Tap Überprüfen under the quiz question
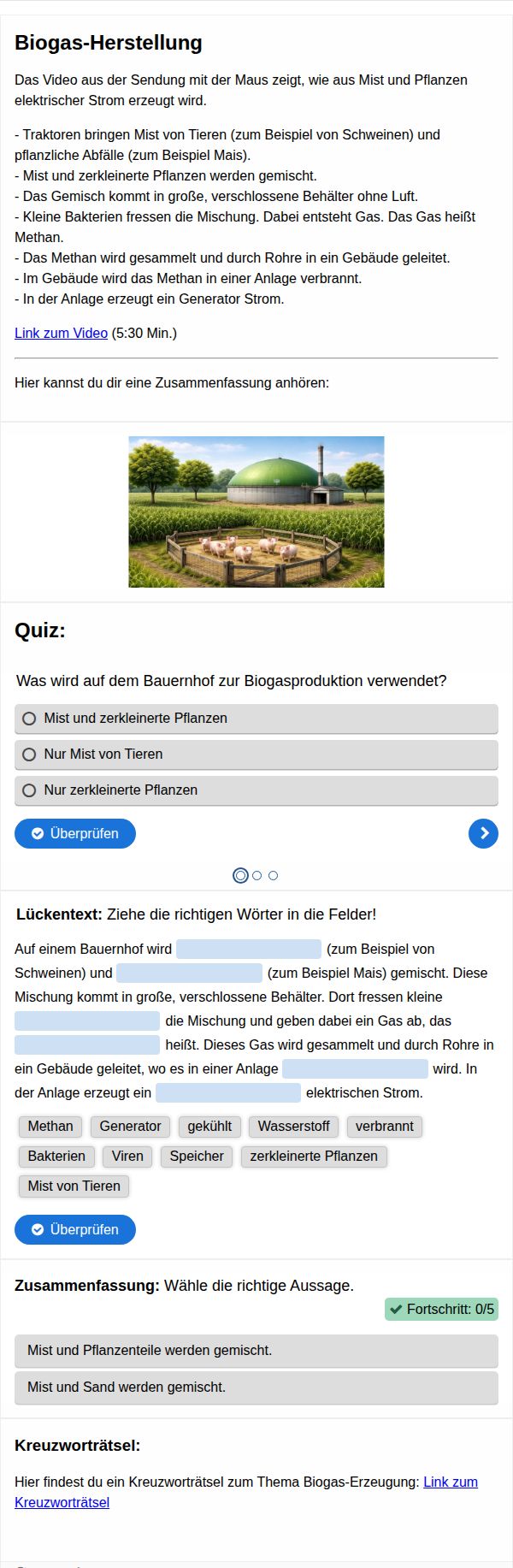 pos(75,833)
